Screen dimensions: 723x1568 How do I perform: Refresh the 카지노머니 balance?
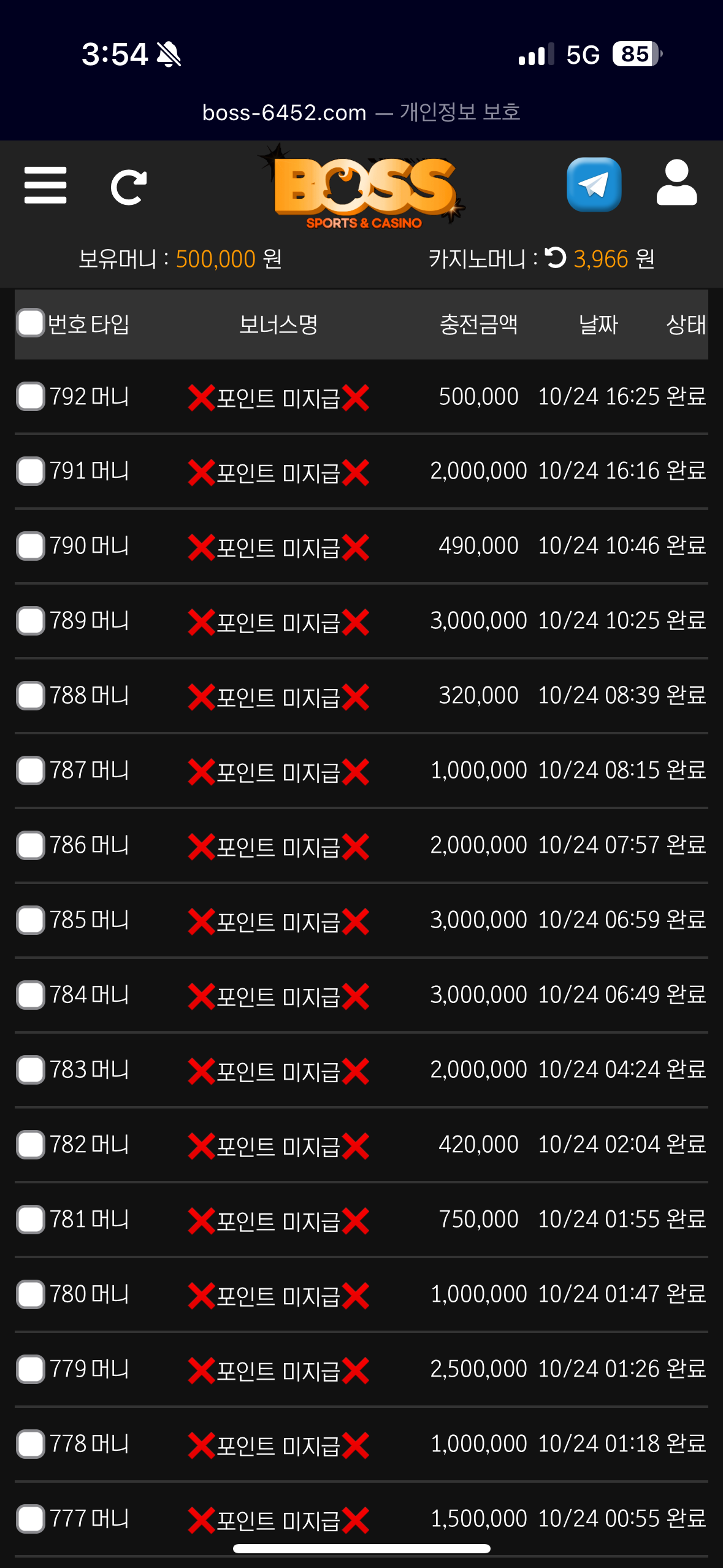pyautogui.click(x=556, y=258)
